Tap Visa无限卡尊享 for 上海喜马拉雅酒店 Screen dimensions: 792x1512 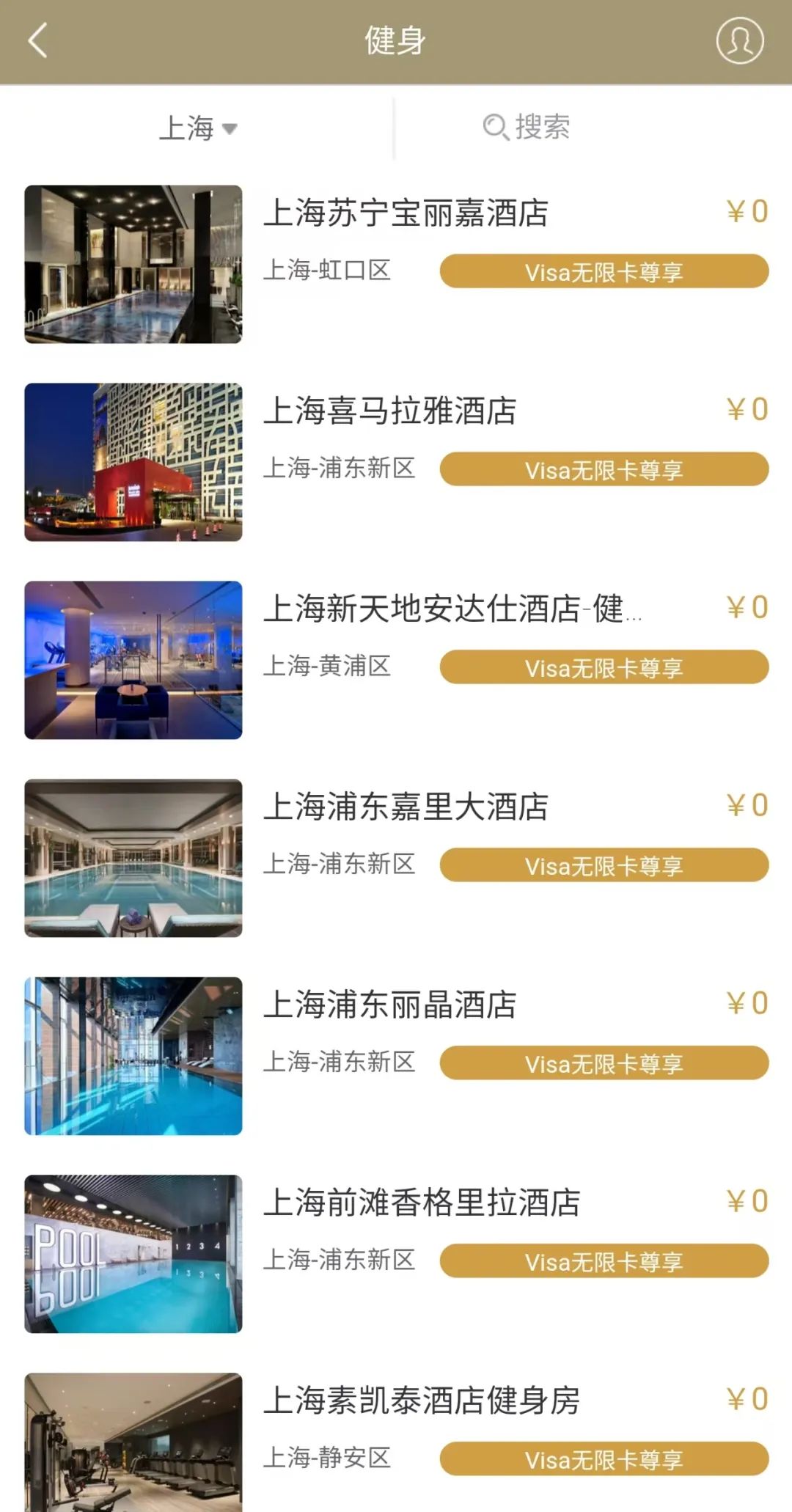pos(604,469)
